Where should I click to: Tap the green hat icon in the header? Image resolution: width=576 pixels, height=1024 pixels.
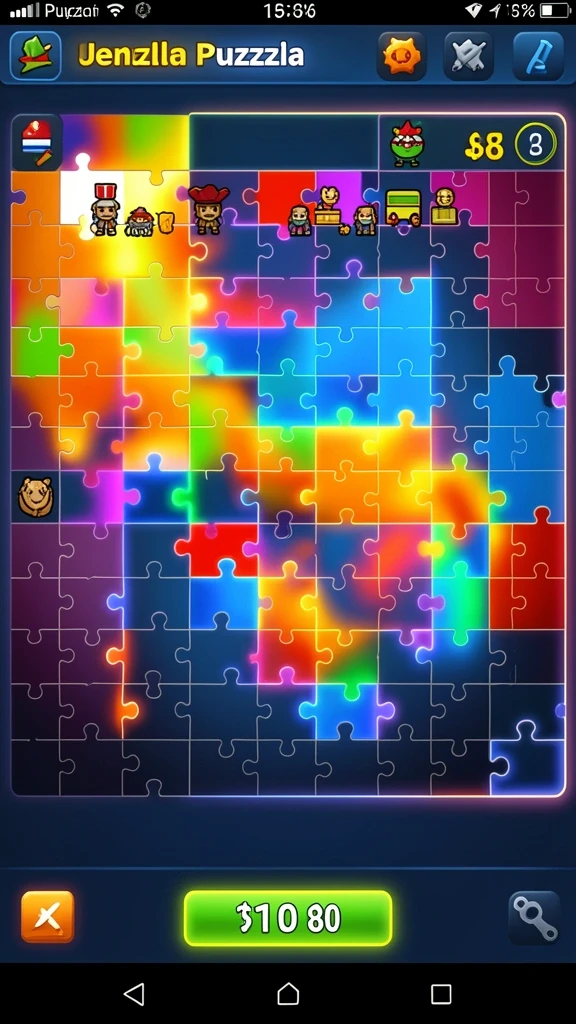click(x=36, y=56)
